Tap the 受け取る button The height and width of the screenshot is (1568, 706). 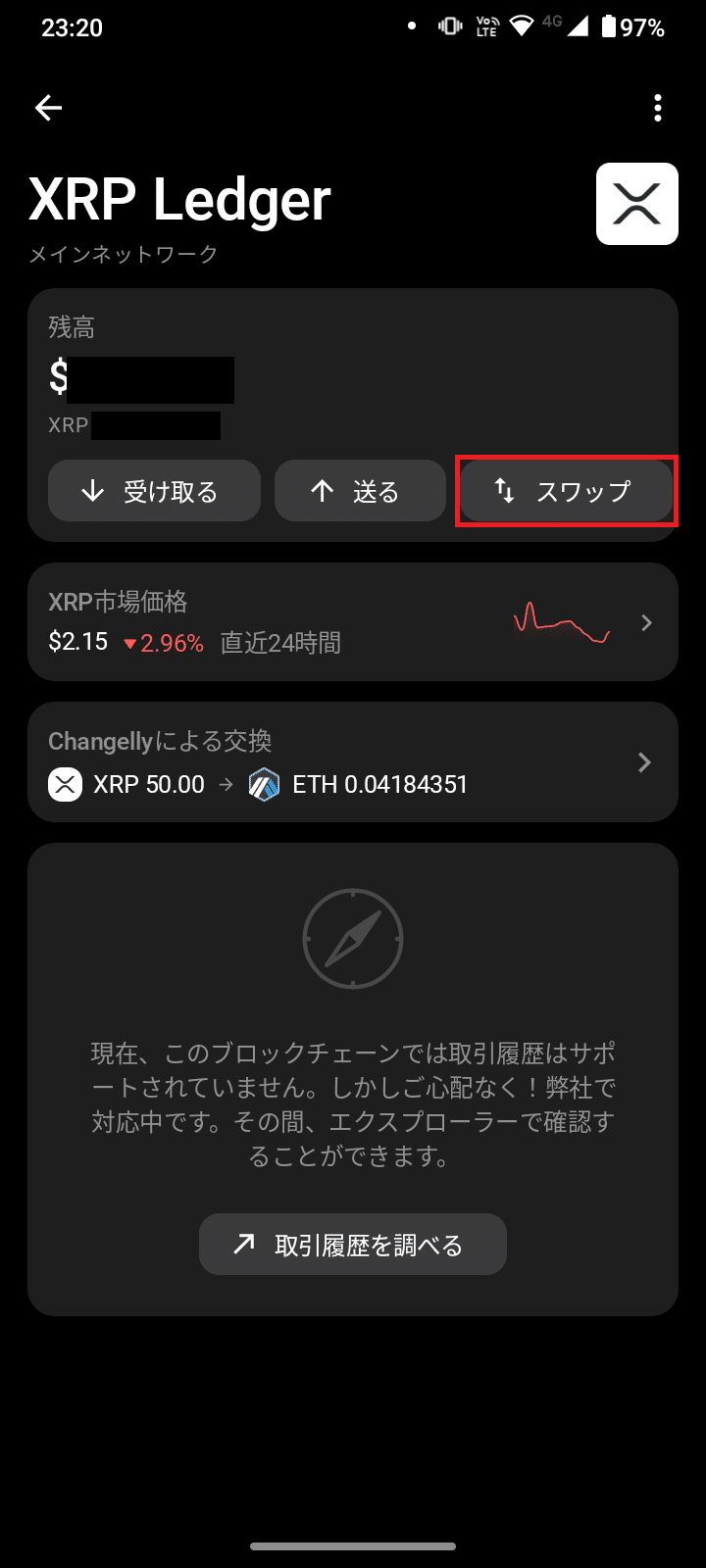coord(154,490)
